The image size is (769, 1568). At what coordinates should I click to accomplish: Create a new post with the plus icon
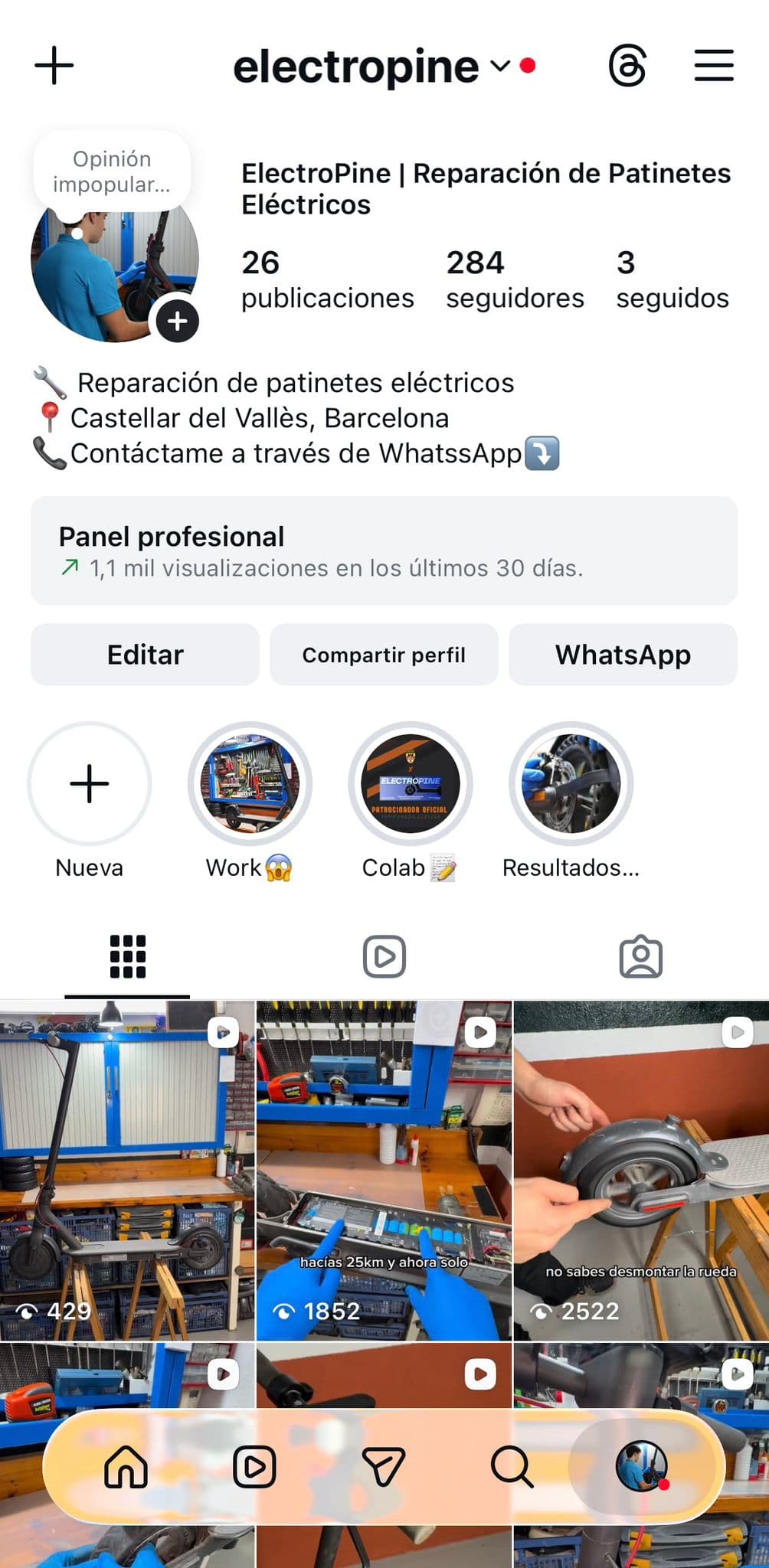(x=54, y=66)
